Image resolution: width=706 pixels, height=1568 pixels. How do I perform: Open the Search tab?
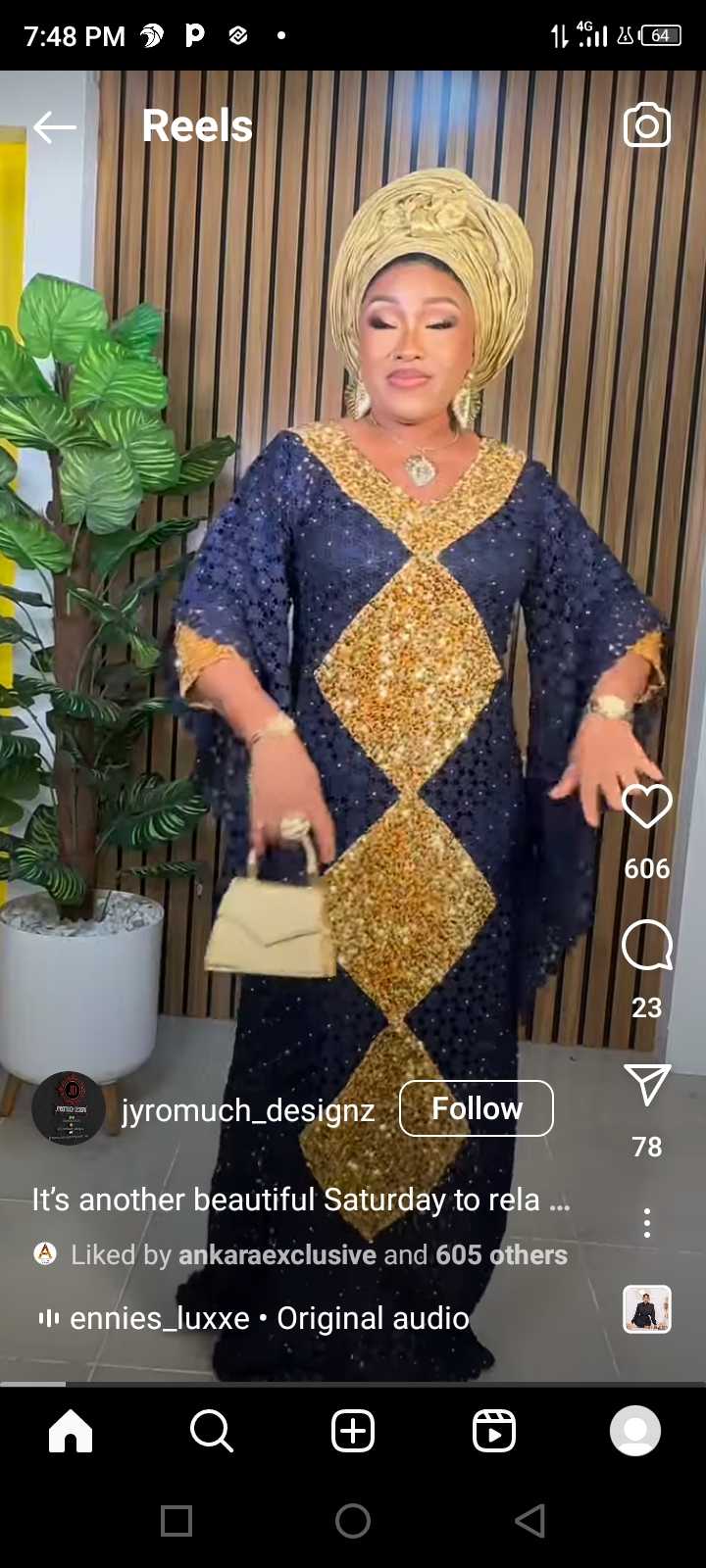(212, 1432)
